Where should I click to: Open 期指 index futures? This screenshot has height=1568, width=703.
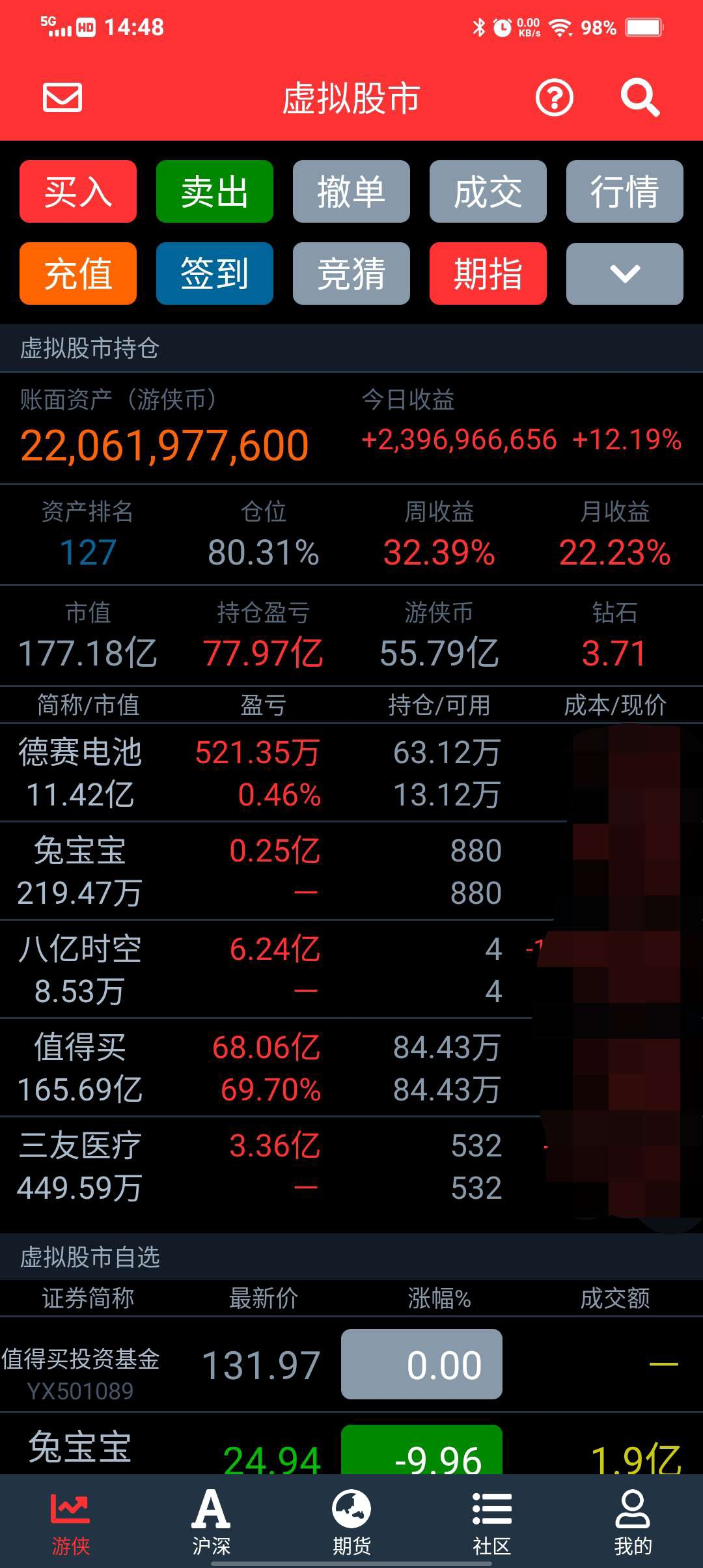click(x=488, y=273)
